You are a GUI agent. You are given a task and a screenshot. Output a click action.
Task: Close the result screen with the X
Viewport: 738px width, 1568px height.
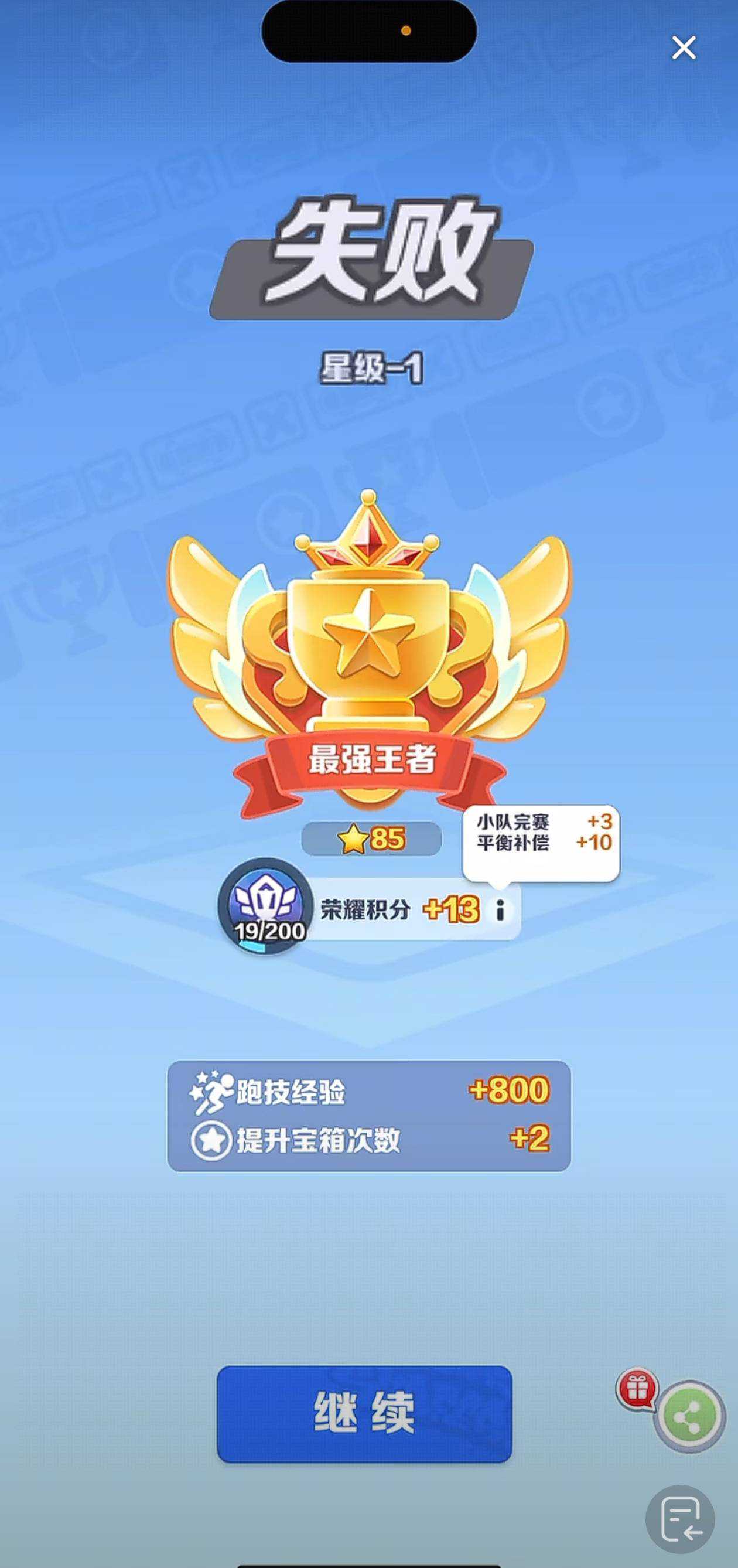[x=684, y=47]
